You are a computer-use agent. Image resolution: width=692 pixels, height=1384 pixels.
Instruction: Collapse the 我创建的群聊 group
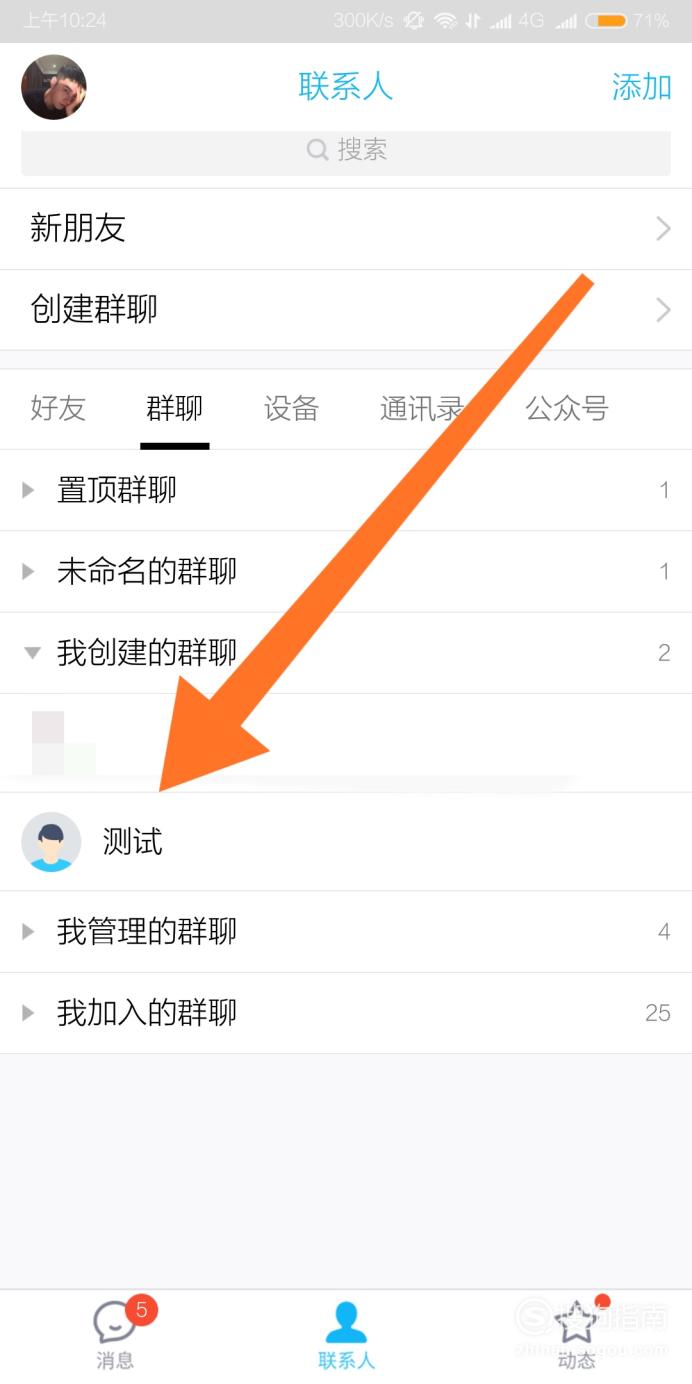point(346,653)
